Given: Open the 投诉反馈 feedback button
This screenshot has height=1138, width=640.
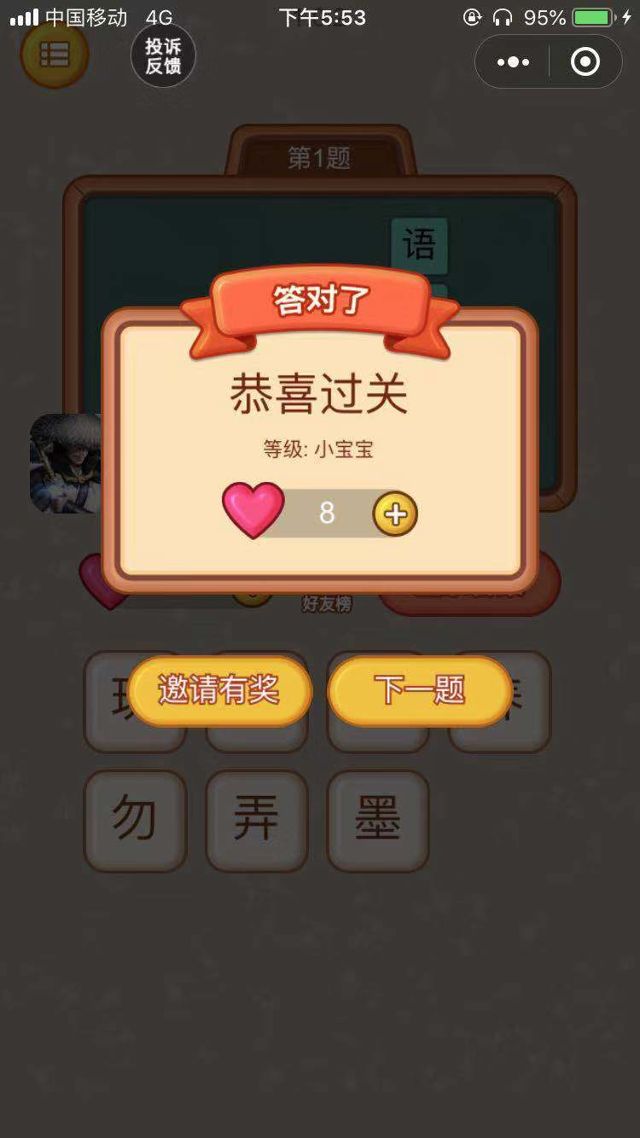Looking at the screenshot, I should [163, 56].
